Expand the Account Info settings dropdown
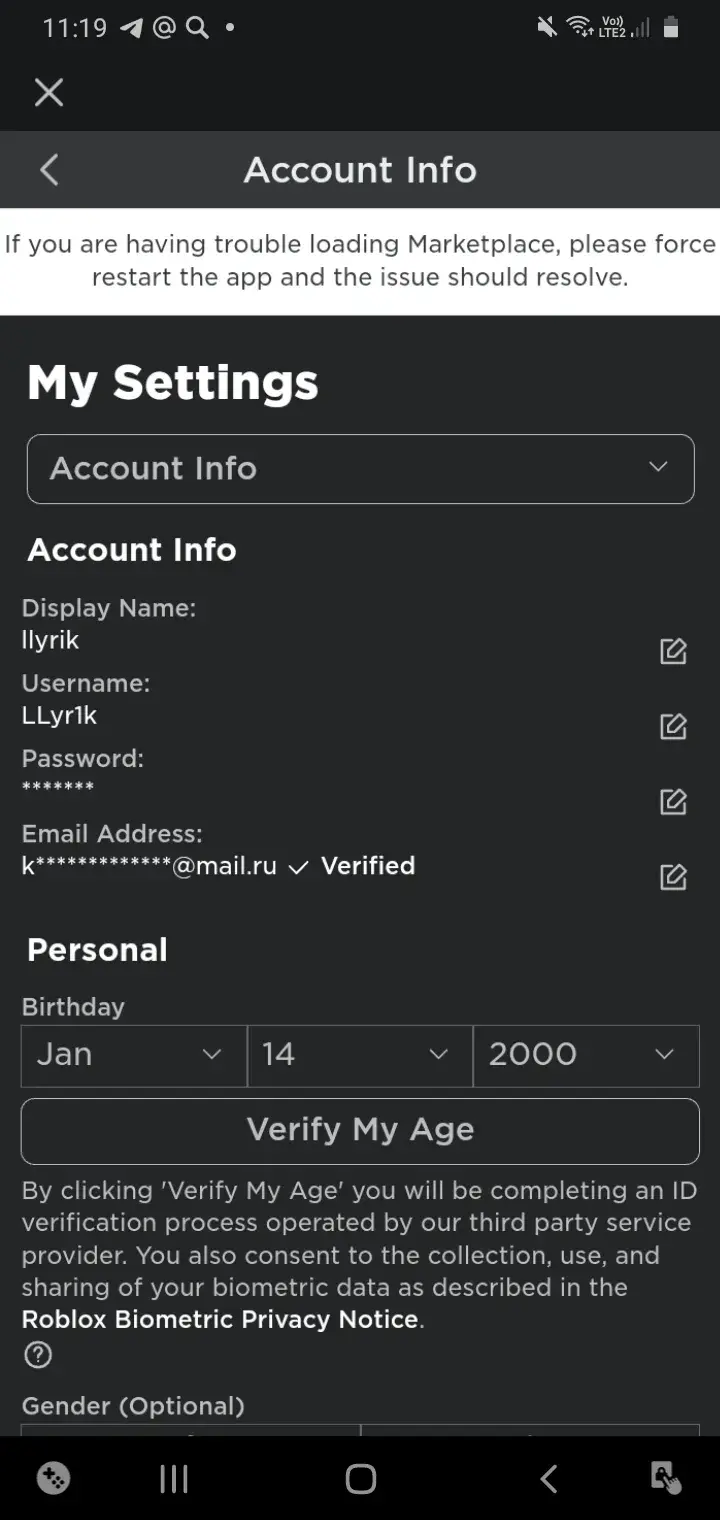Viewport: 720px width, 1520px height. (x=360, y=468)
